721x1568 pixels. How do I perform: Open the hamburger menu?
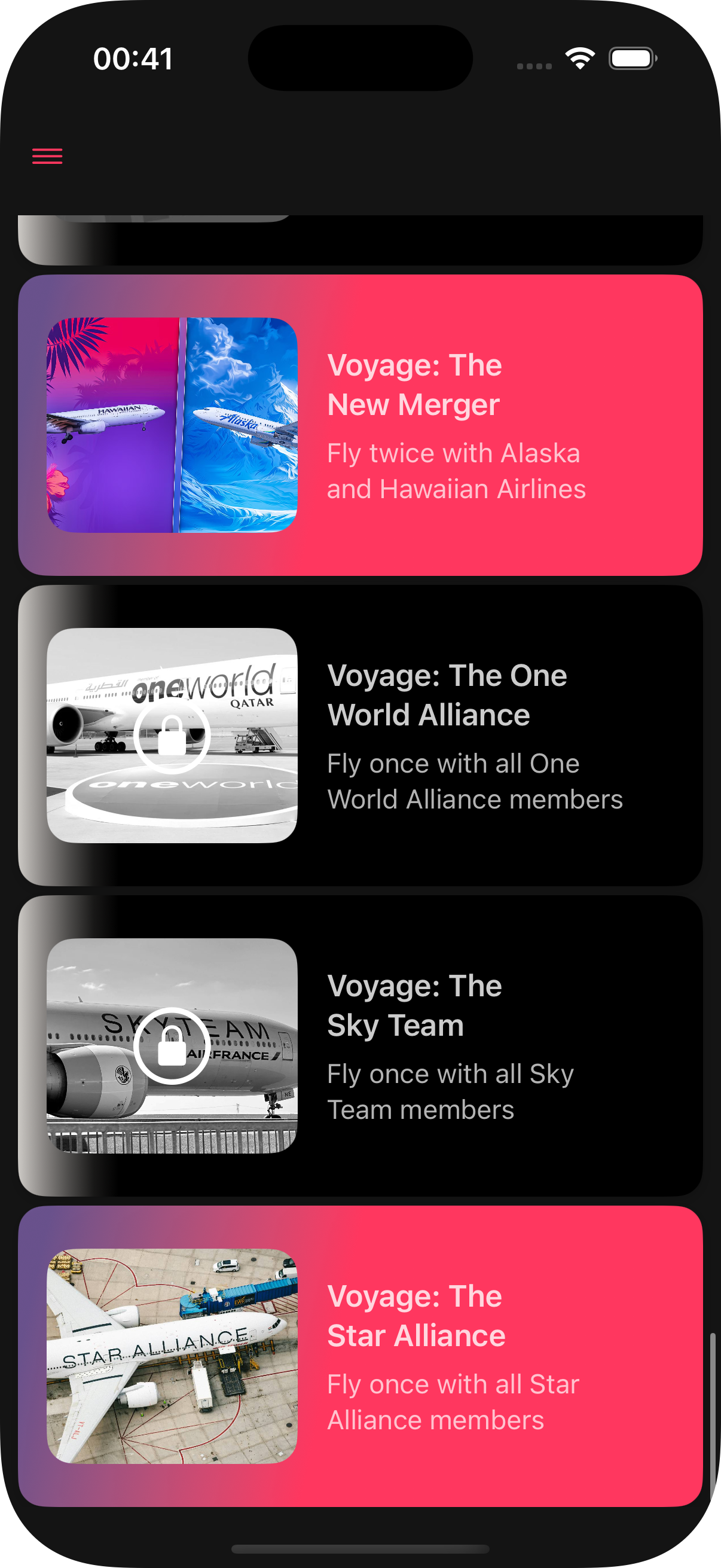(x=47, y=157)
